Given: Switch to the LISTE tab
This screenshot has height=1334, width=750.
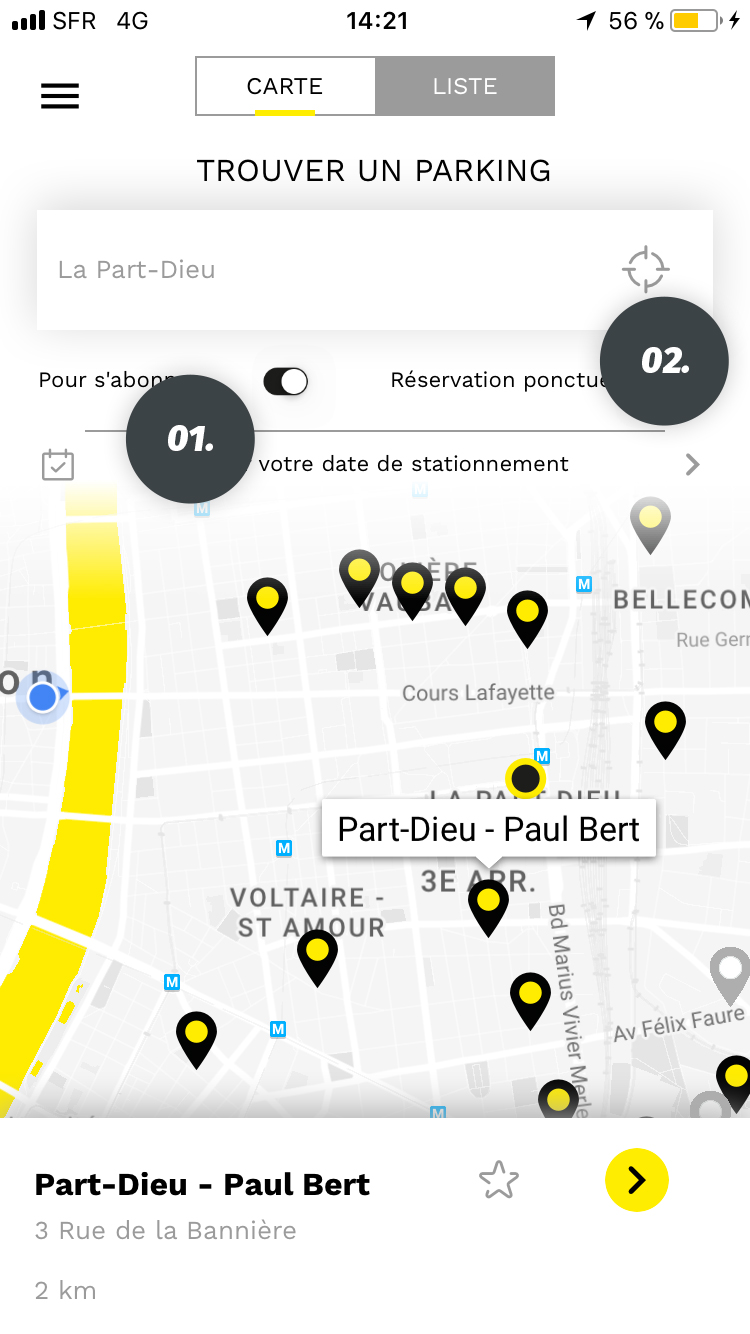Looking at the screenshot, I should (465, 86).
